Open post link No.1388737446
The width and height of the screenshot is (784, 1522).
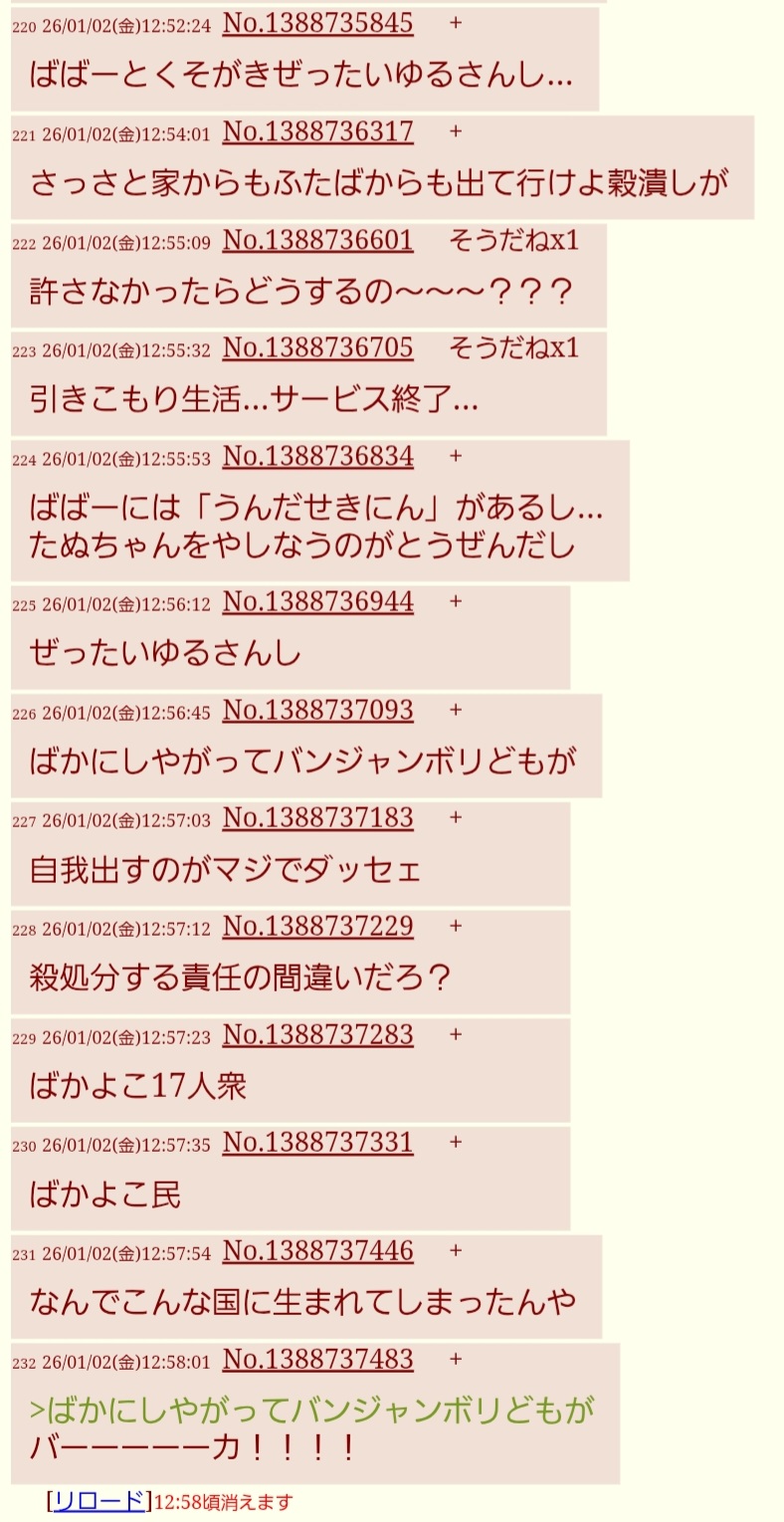pyautogui.click(x=317, y=1250)
